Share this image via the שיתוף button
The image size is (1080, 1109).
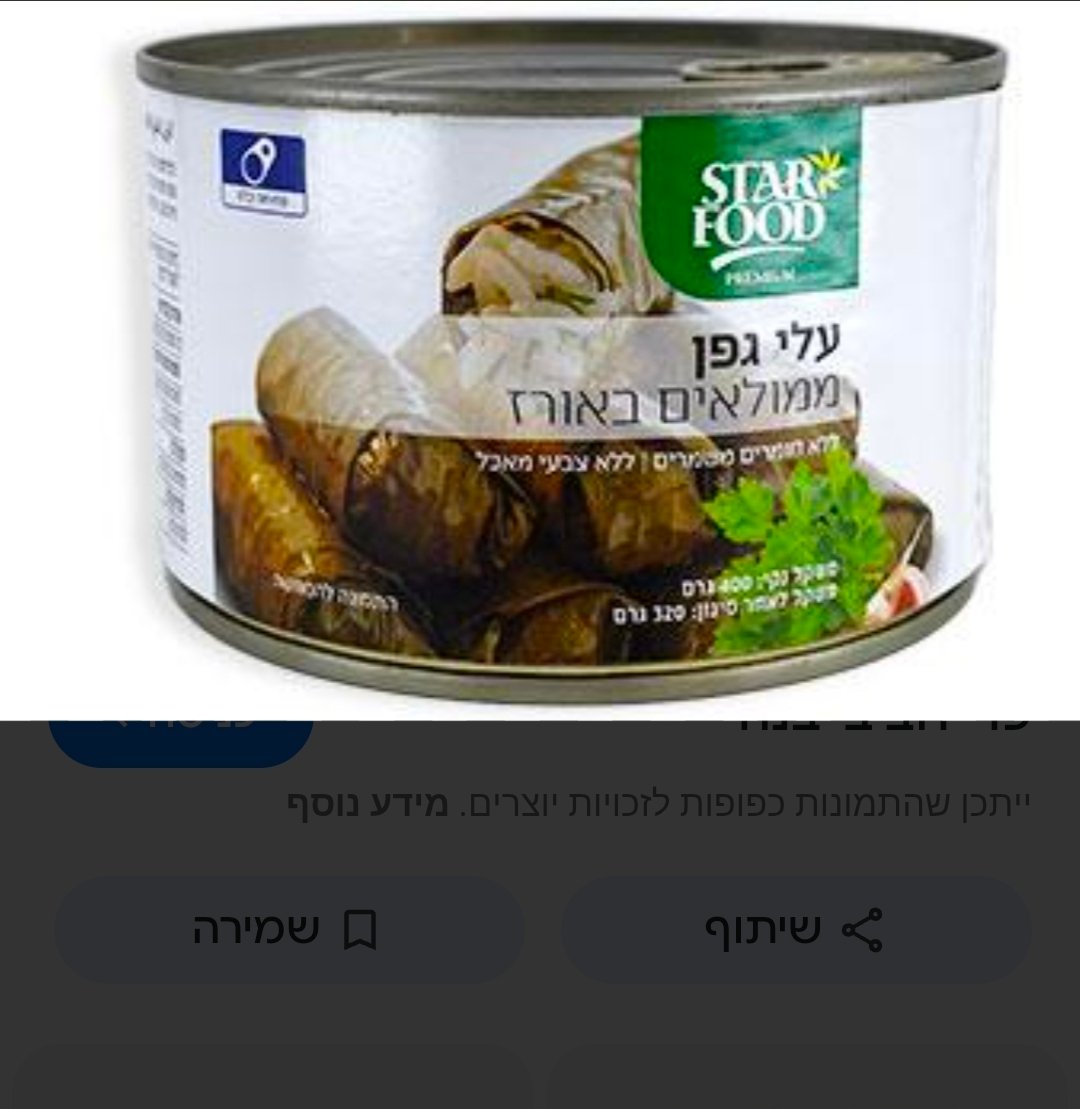click(795, 929)
